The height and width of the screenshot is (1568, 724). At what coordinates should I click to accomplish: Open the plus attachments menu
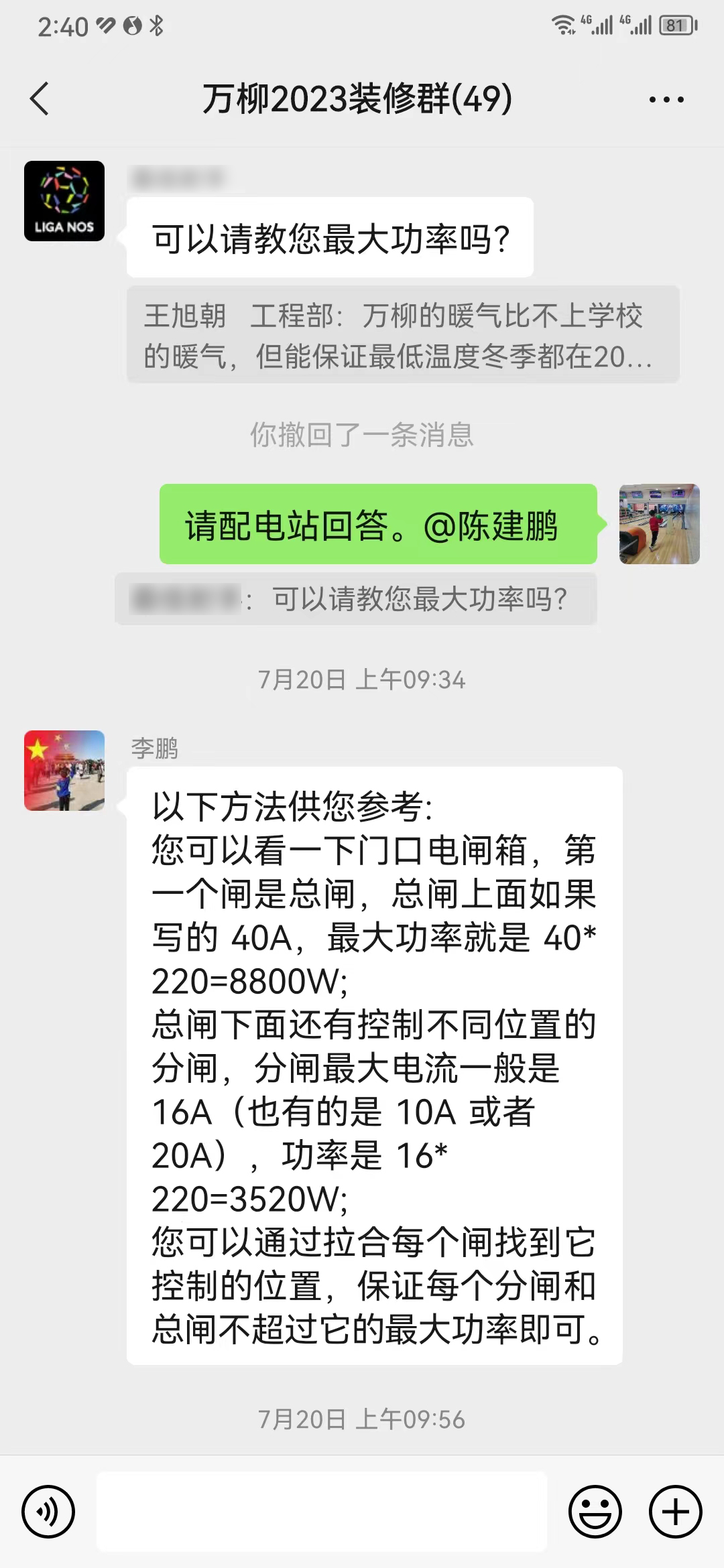675,1512
